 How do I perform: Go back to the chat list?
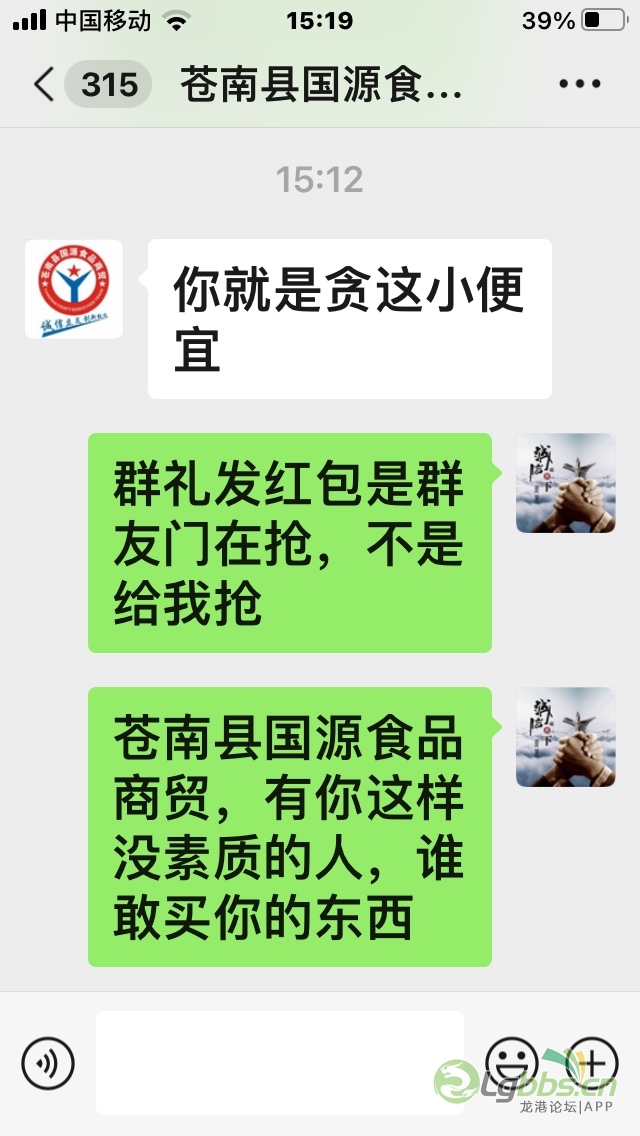click(44, 85)
